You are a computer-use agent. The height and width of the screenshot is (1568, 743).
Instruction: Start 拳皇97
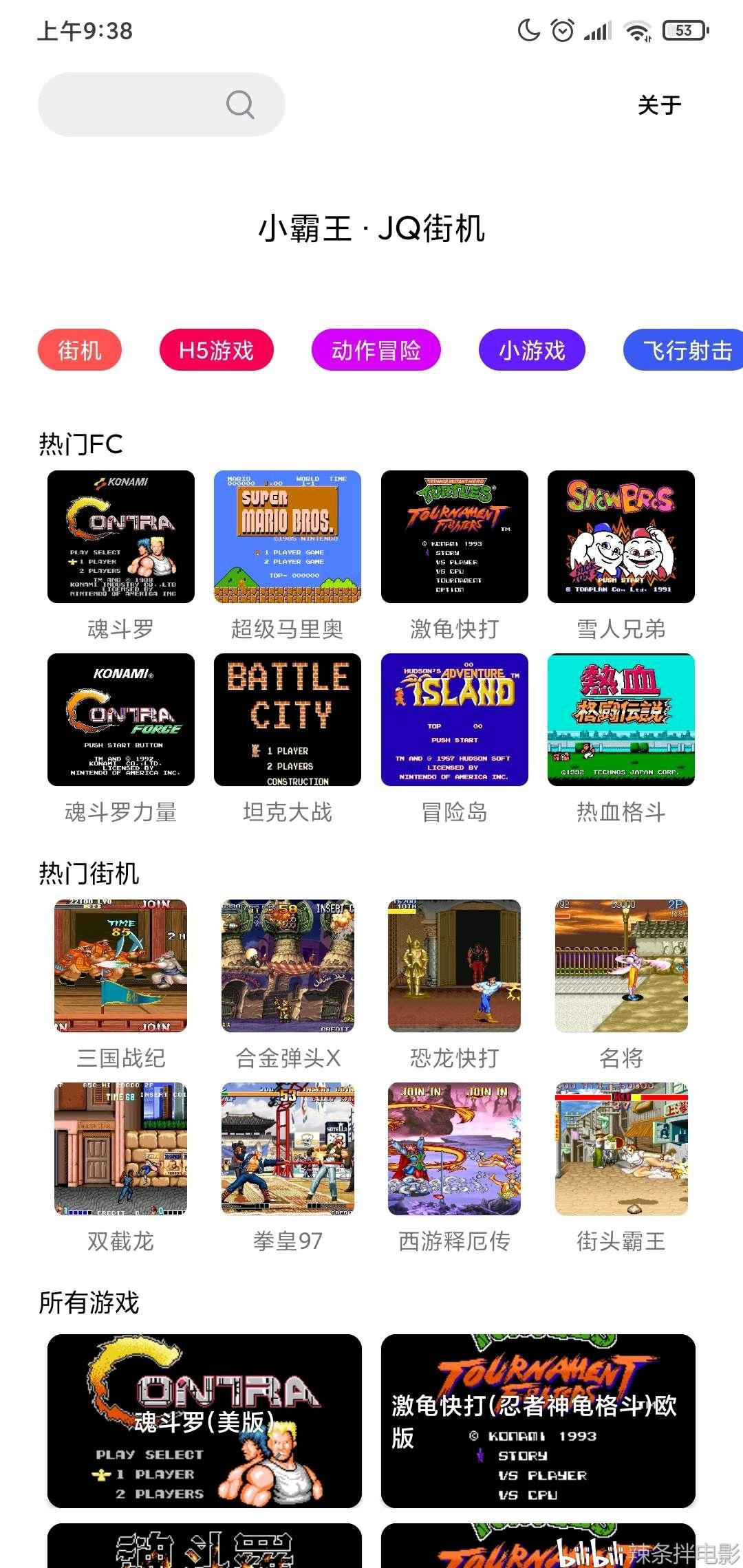288,1148
